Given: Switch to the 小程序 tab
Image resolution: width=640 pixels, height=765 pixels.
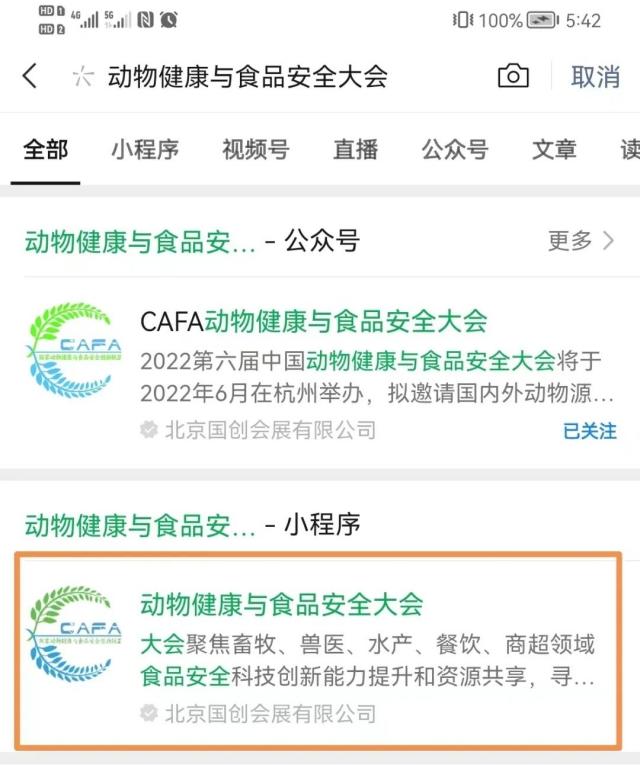Looking at the screenshot, I should [145, 150].
